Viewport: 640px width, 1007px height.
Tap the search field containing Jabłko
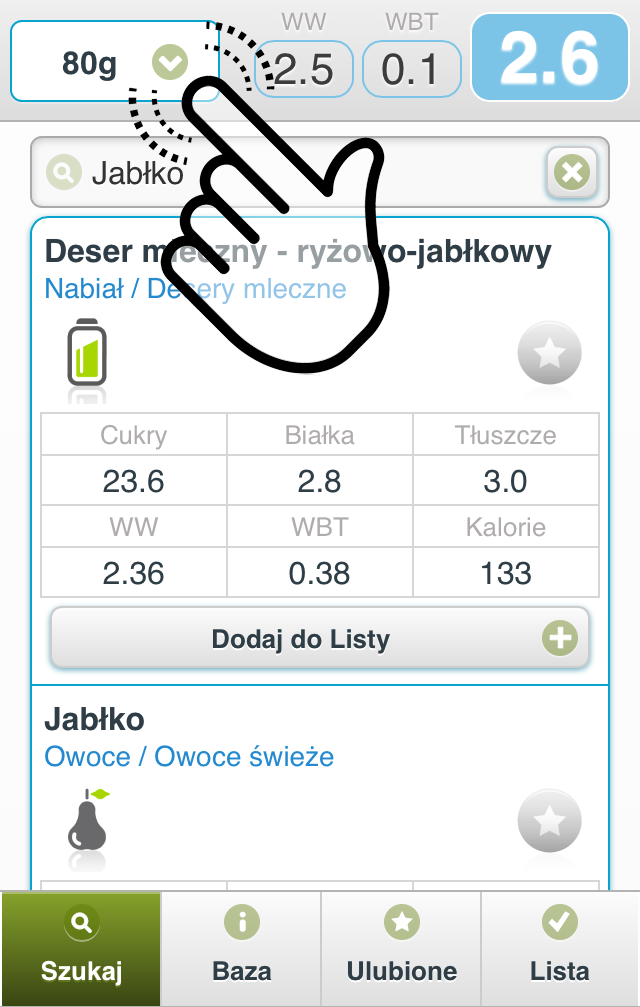(x=290, y=173)
